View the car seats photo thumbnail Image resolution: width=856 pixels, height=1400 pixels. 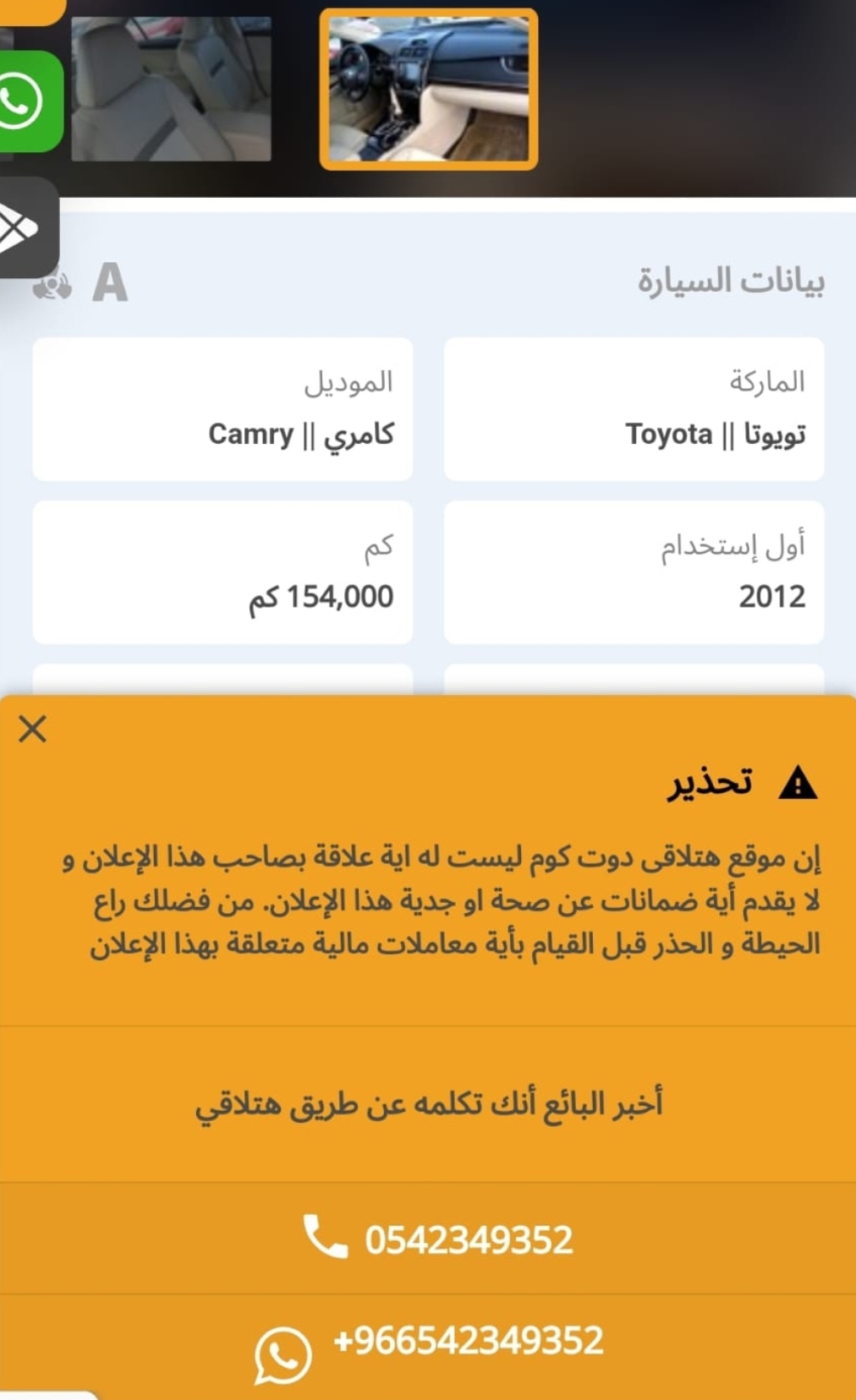click(x=171, y=89)
